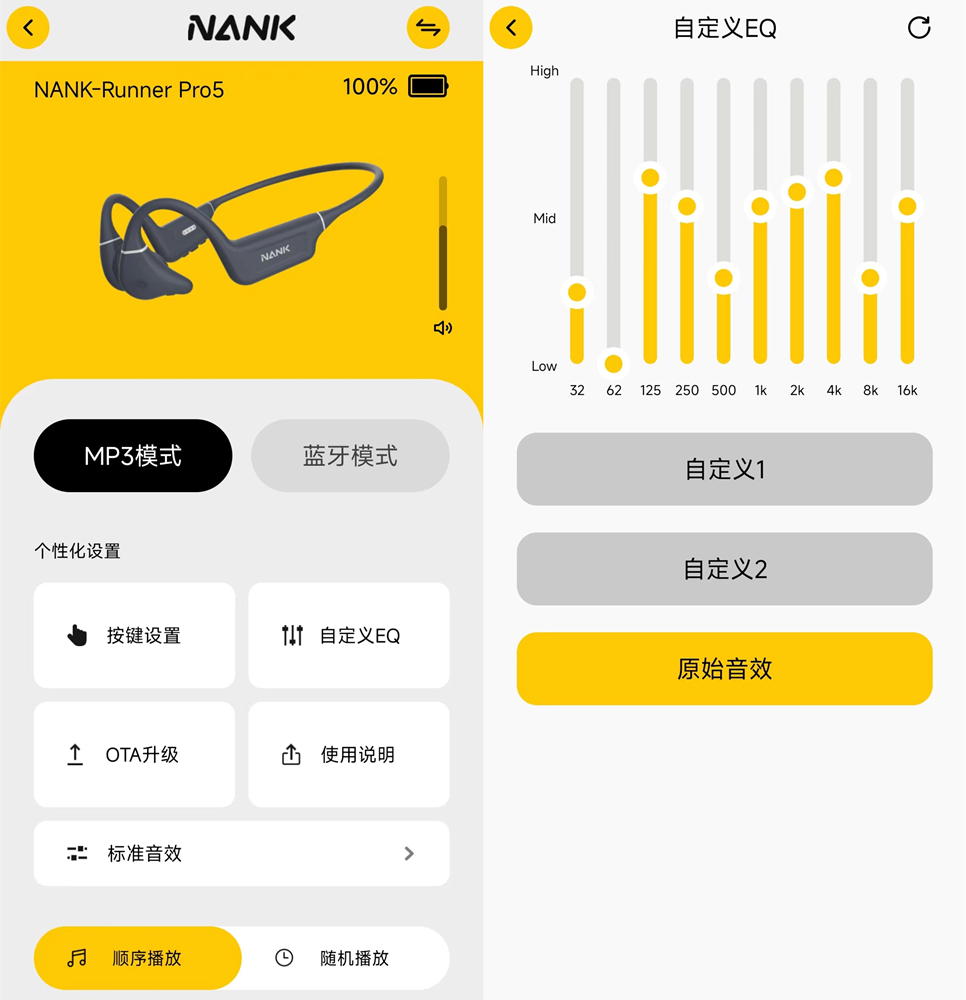Select the 自定义2 preset
The width and height of the screenshot is (966, 1000).
724,569
